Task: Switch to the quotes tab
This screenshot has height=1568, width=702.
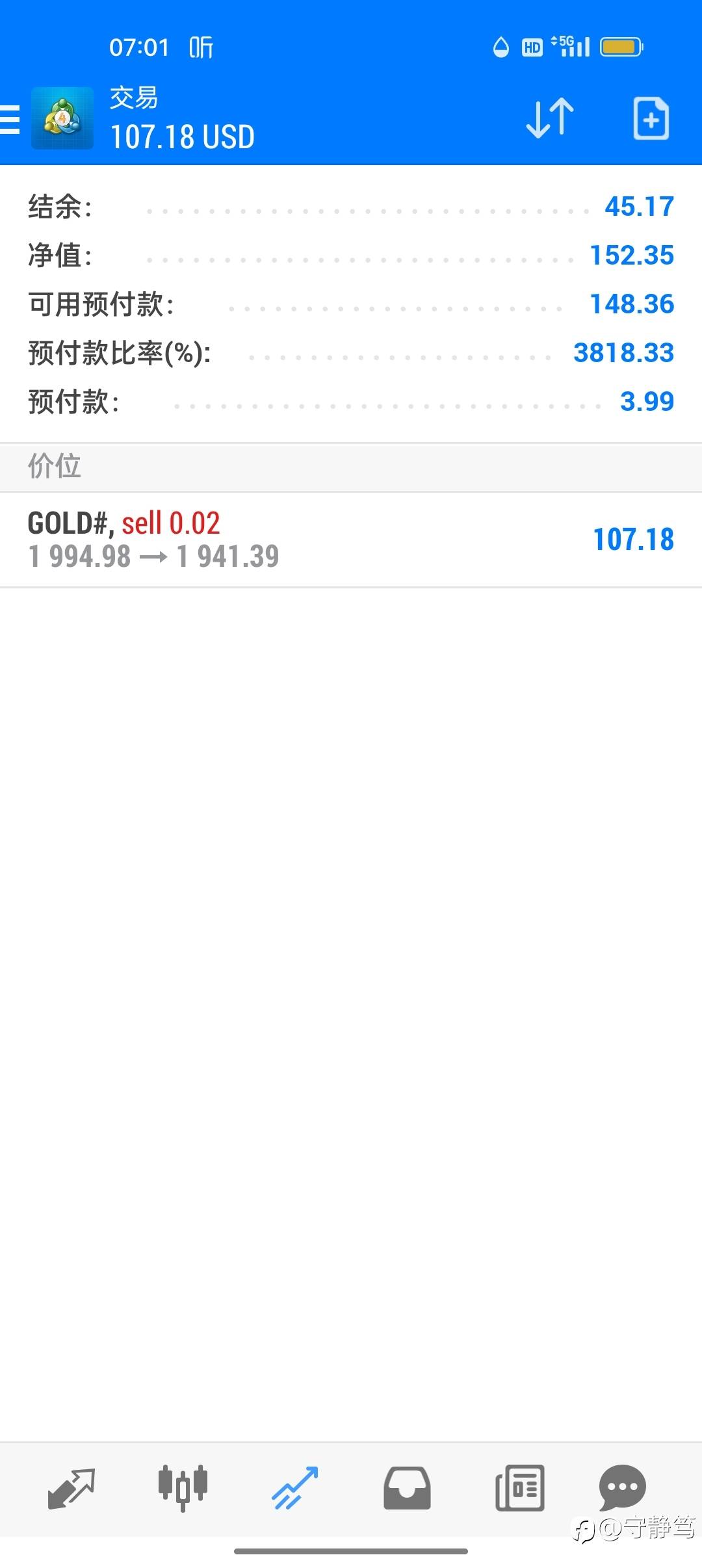Action: point(71,1487)
